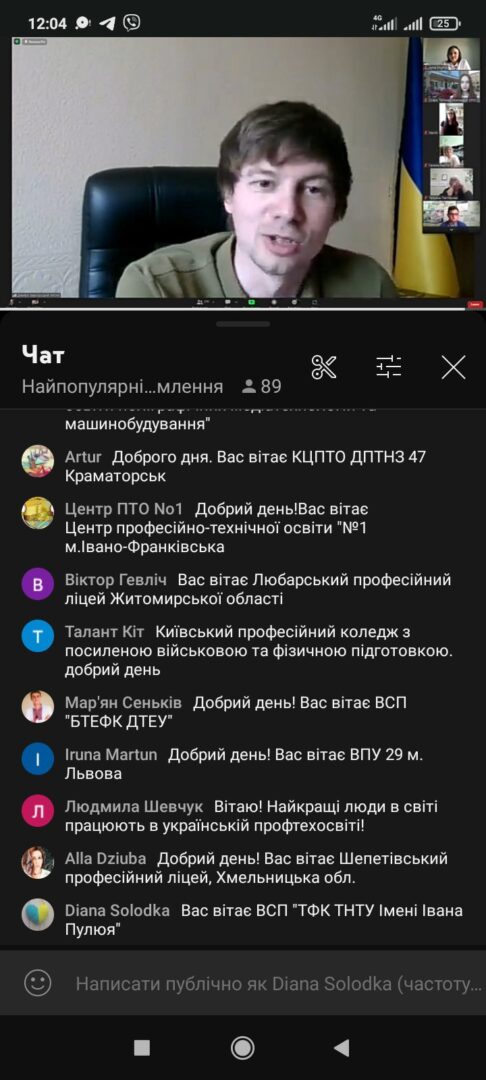Image resolution: width=486 pixels, height=1080 pixels.
Task: Tap the emoji smiley icon
Action: point(38,983)
